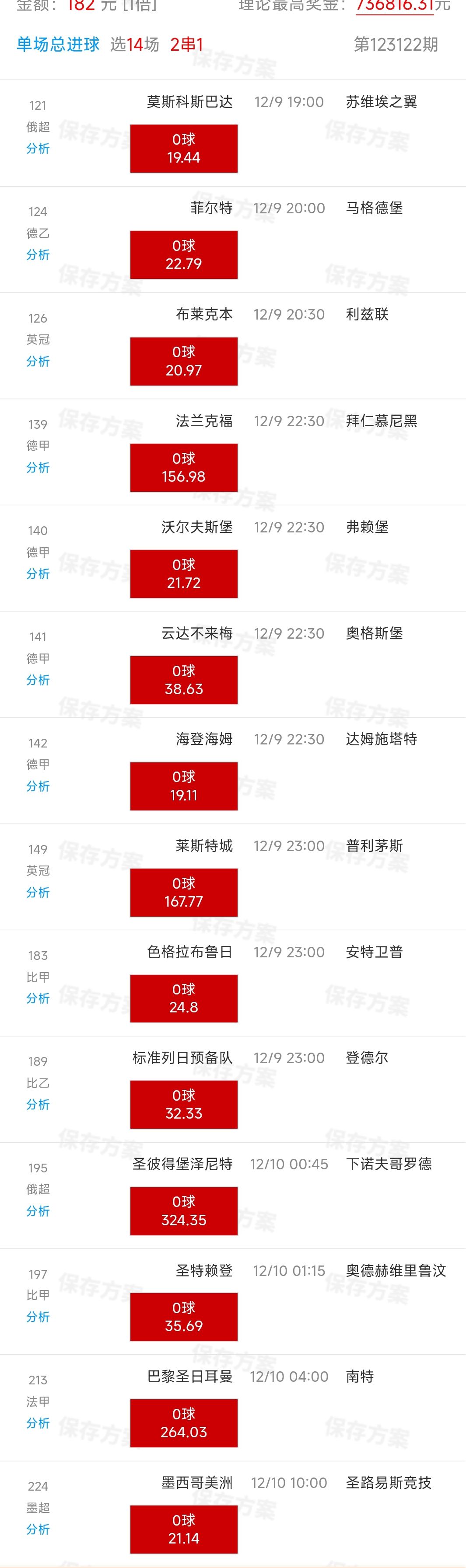Open 分析 for match 141 云达不来梅
466x1568 pixels.
[38, 680]
